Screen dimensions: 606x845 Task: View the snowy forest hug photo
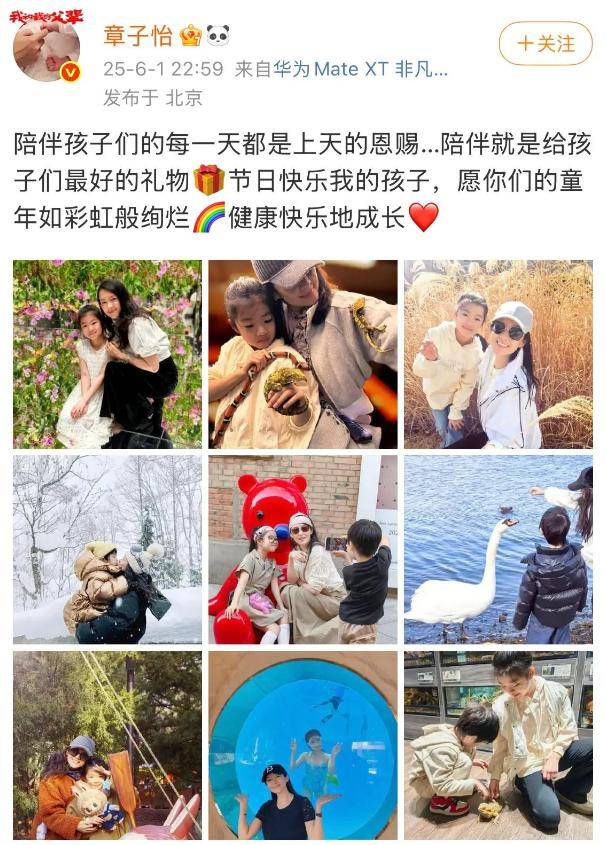coord(107,549)
